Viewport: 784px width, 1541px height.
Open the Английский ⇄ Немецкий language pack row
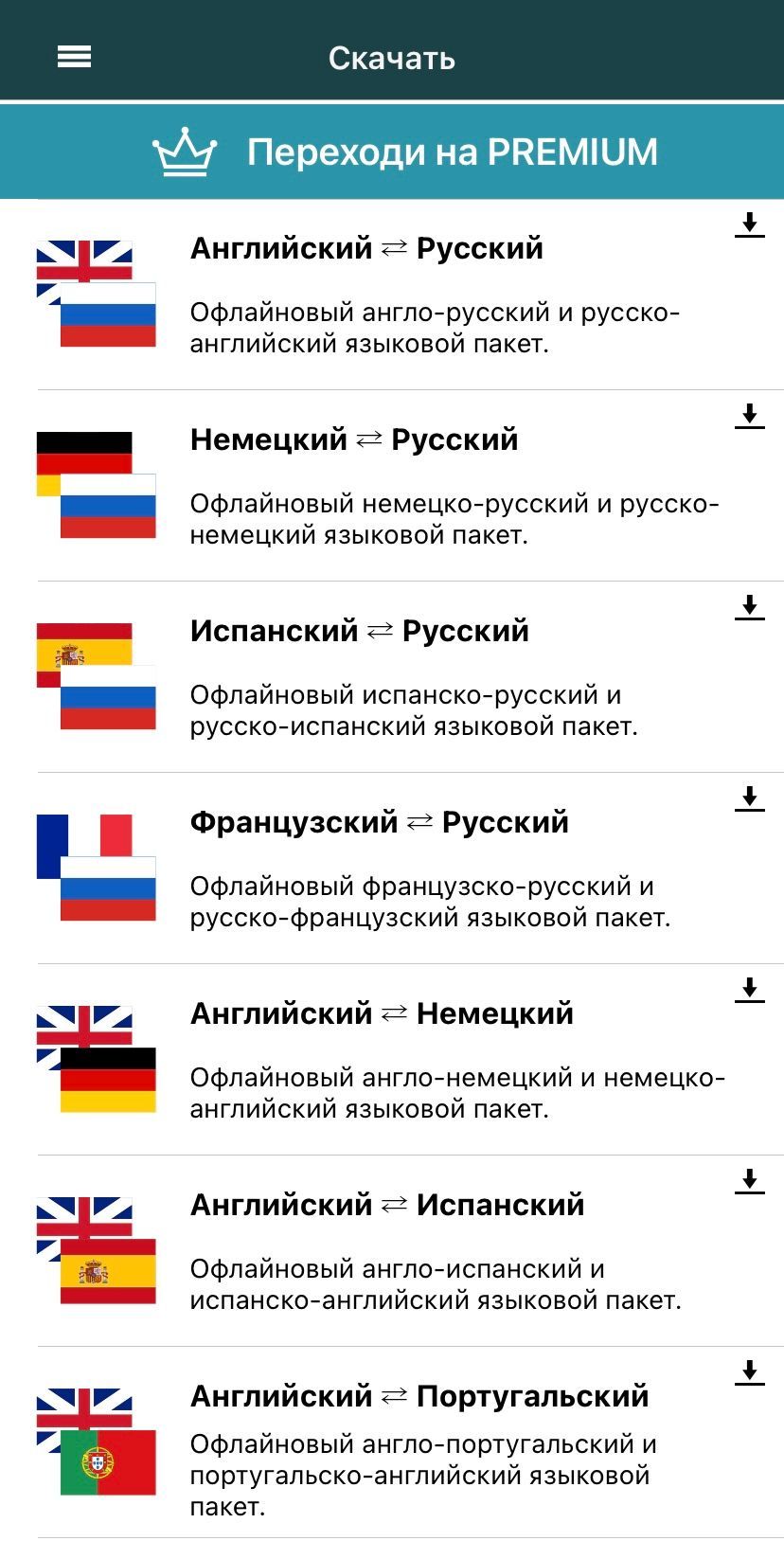click(x=392, y=1060)
